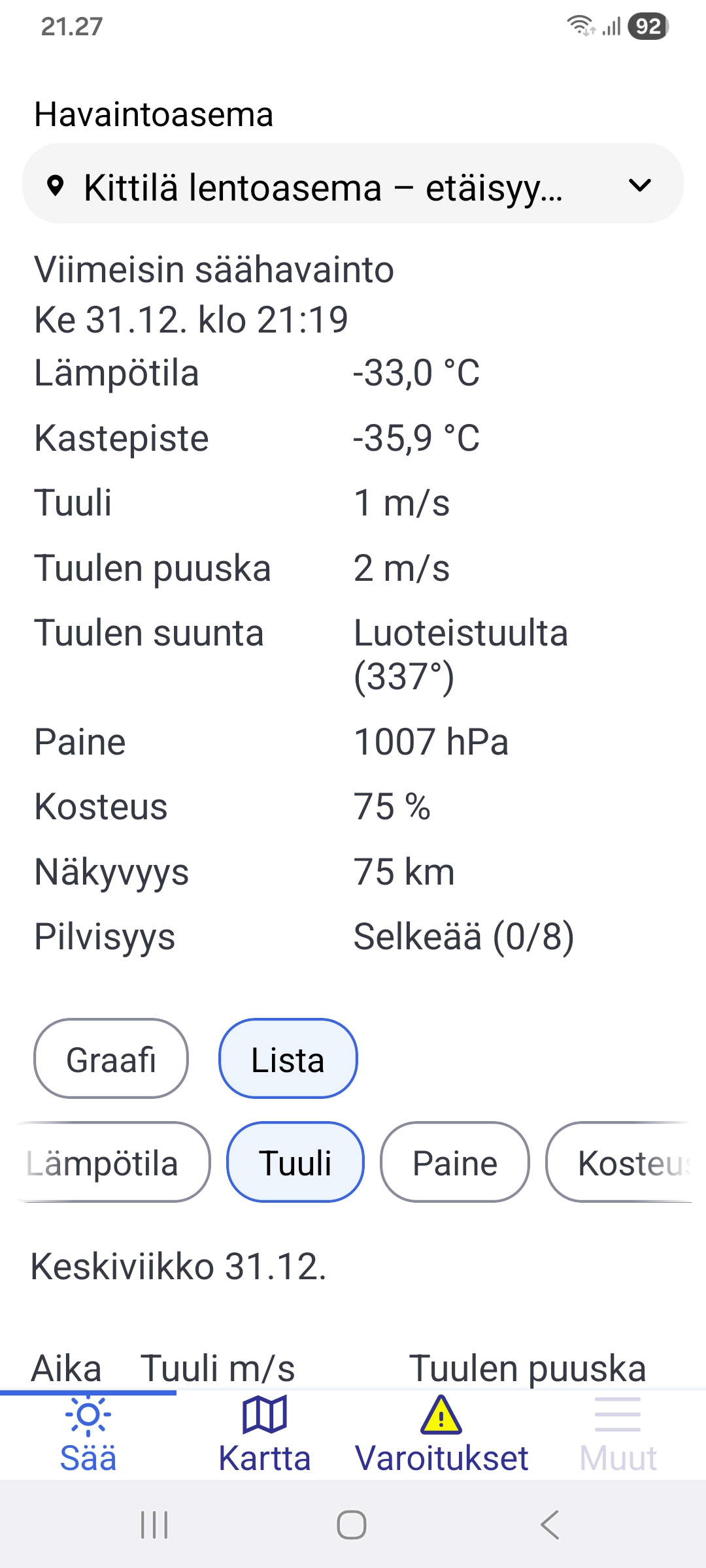Show Lämpötila observations

111,1163
